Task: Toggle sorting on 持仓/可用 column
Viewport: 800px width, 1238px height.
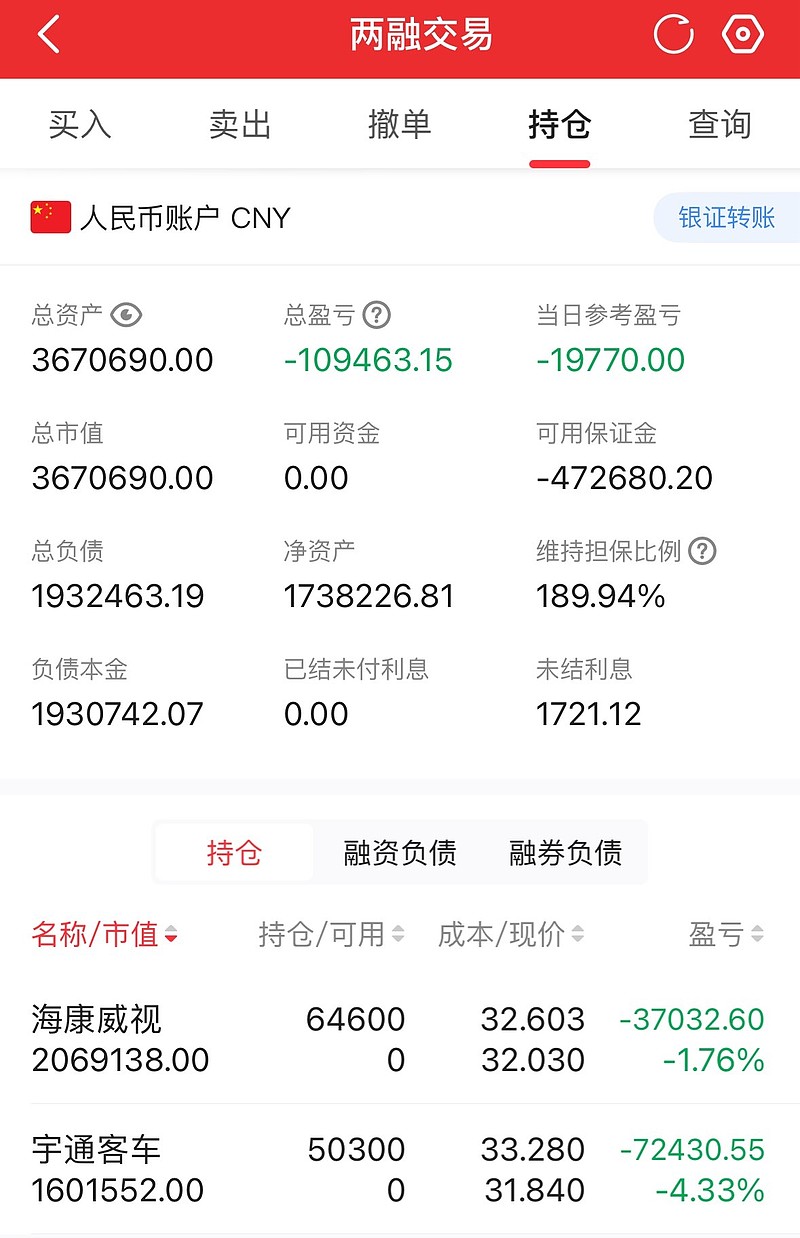Action: 399,935
